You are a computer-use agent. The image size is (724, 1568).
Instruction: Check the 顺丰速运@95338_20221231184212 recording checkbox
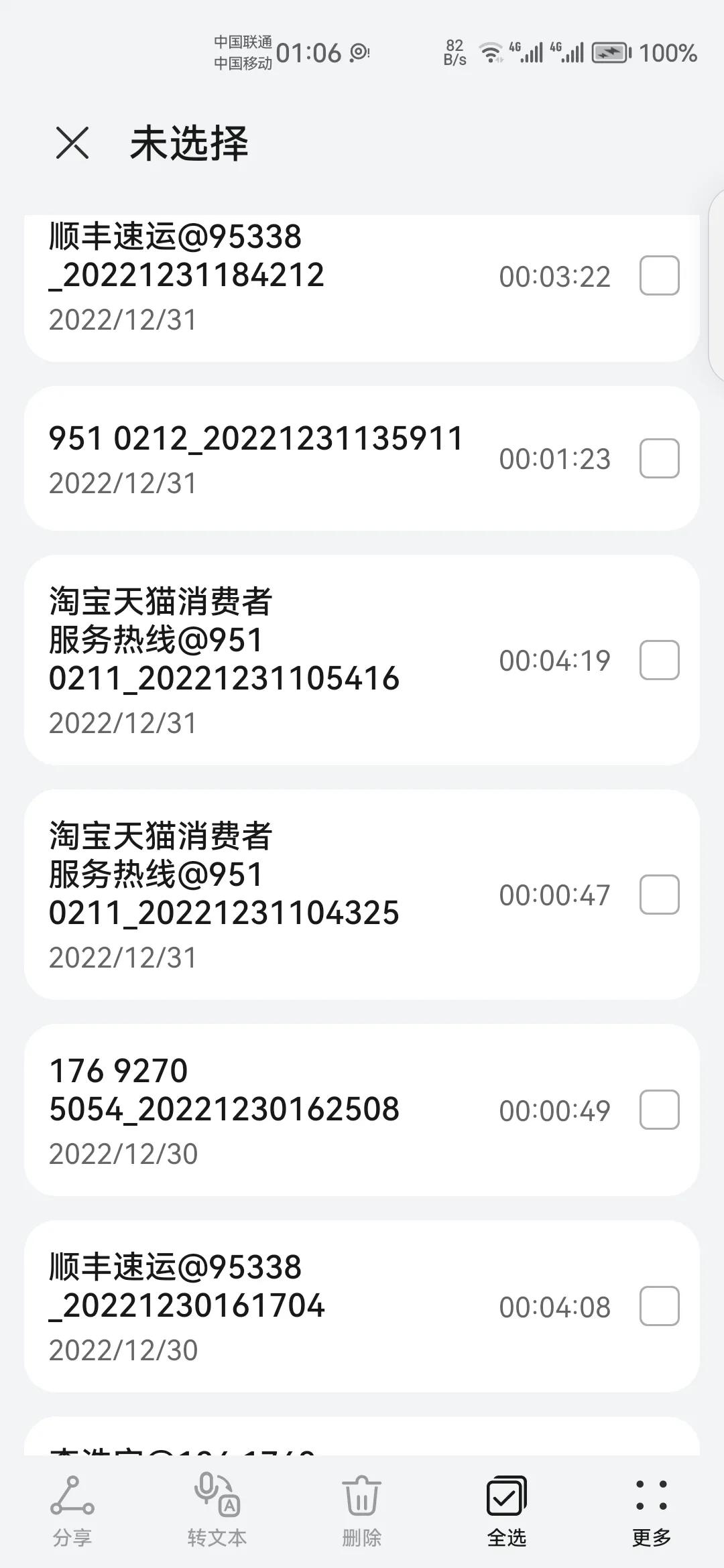[660, 275]
